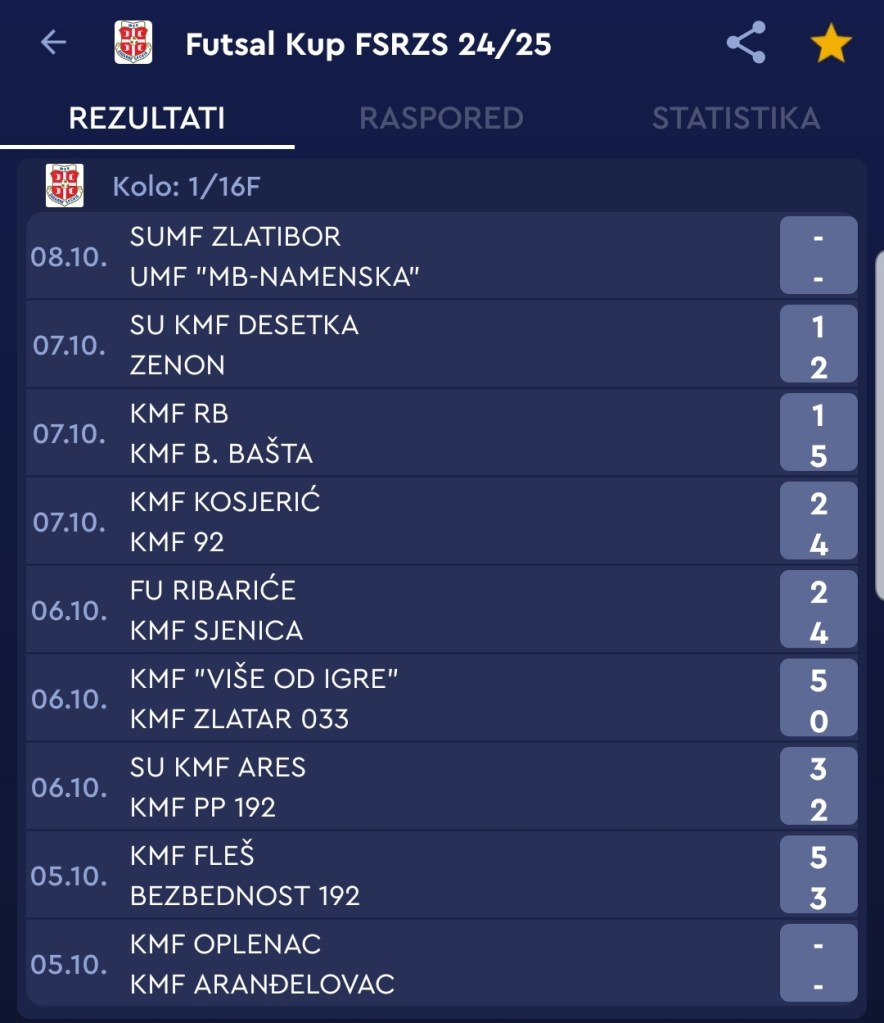Open match KMF Više od igre vs Zlatar 033
Image resolution: width=884 pixels, height=1023 pixels.
pyautogui.click(x=441, y=698)
